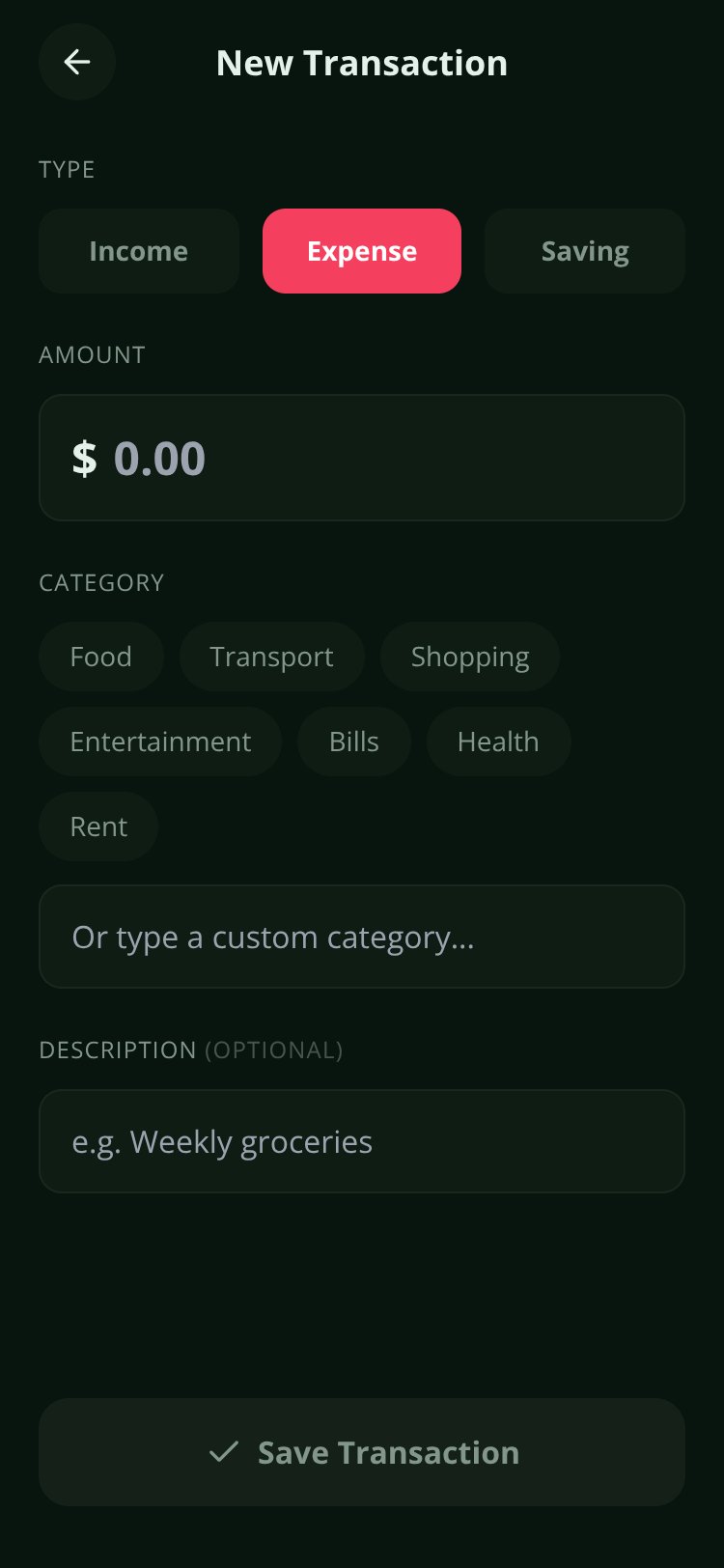Image resolution: width=724 pixels, height=1568 pixels.
Task: Select the Rent category chip
Action: (98, 826)
